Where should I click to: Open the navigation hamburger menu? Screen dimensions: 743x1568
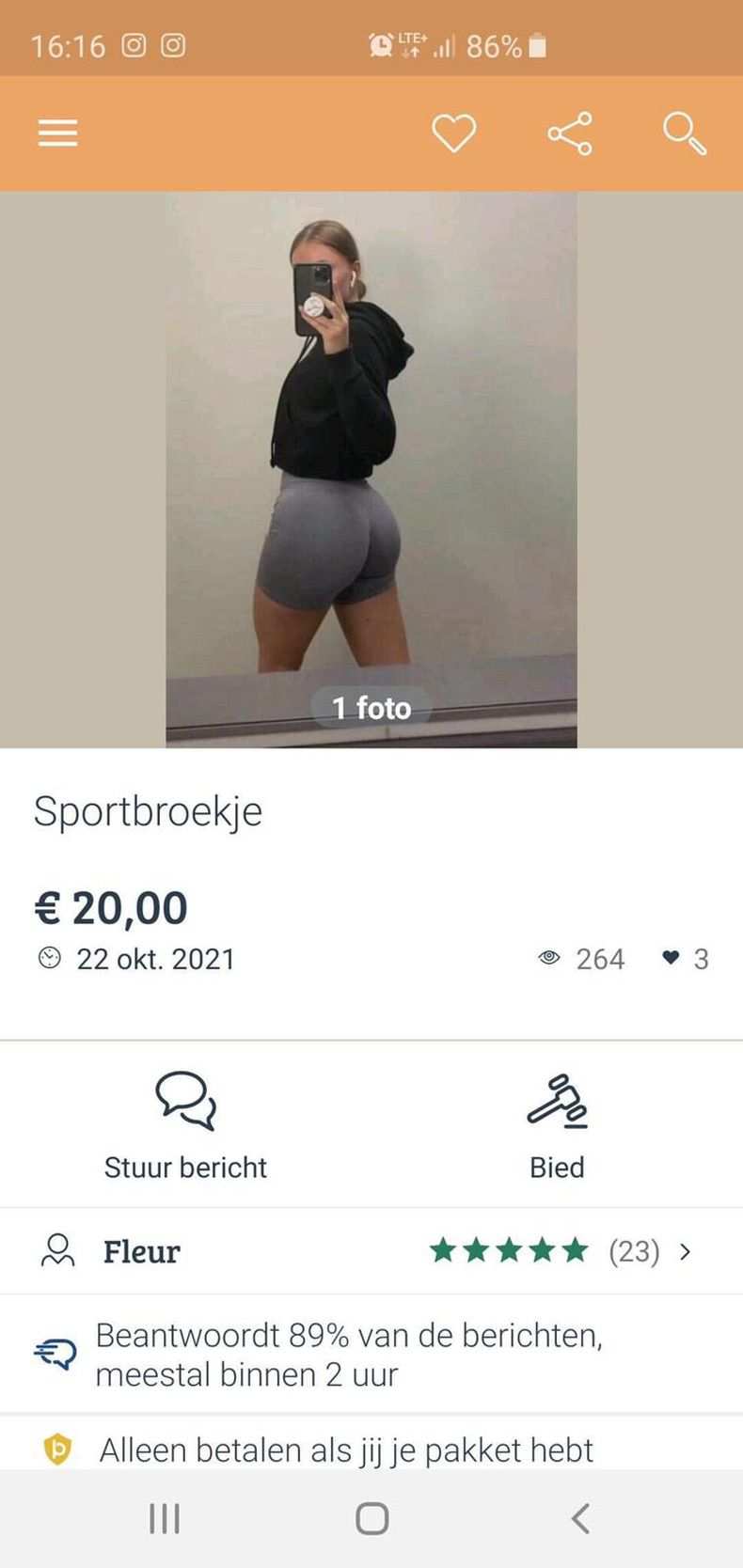pos(57,133)
